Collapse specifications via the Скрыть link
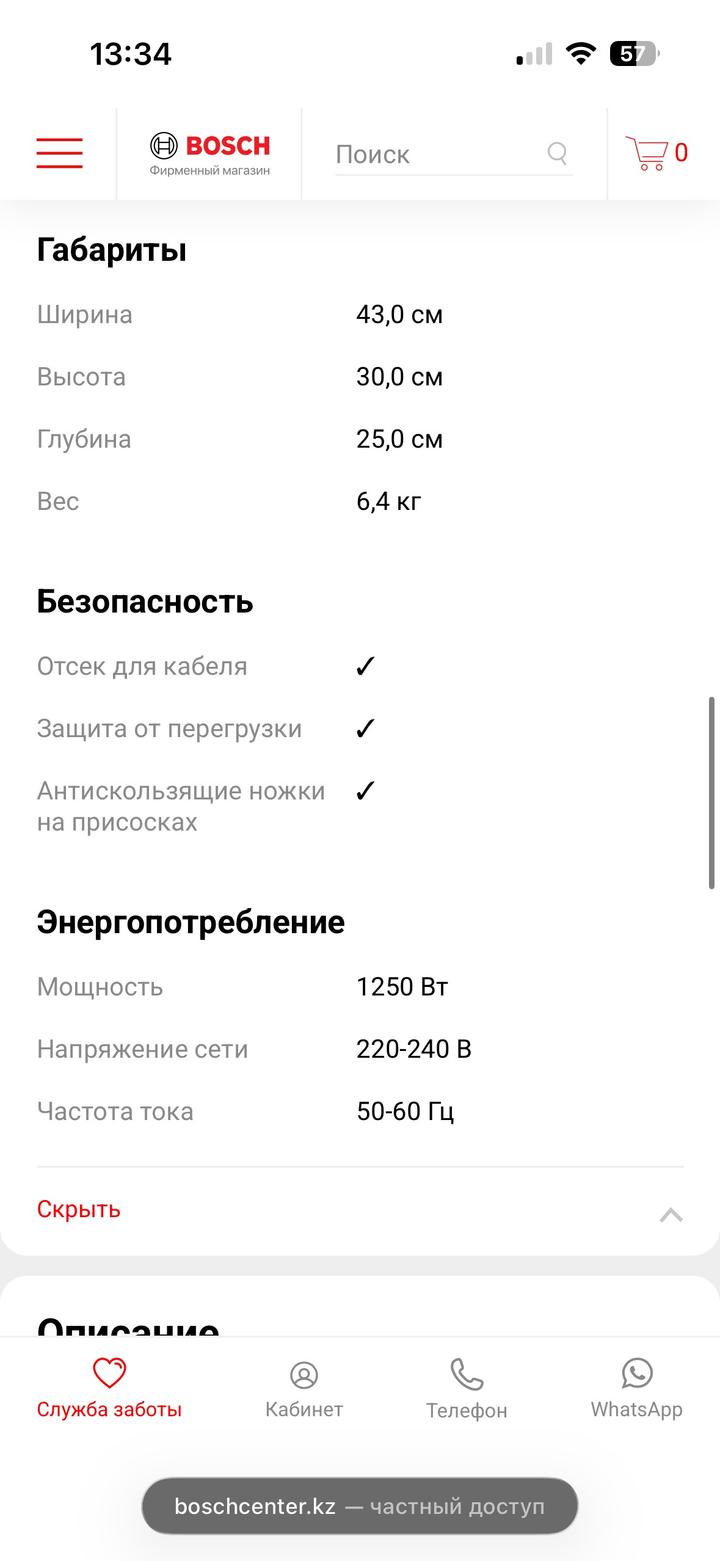Image resolution: width=720 pixels, height=1561 pixels. point(79,1209)
